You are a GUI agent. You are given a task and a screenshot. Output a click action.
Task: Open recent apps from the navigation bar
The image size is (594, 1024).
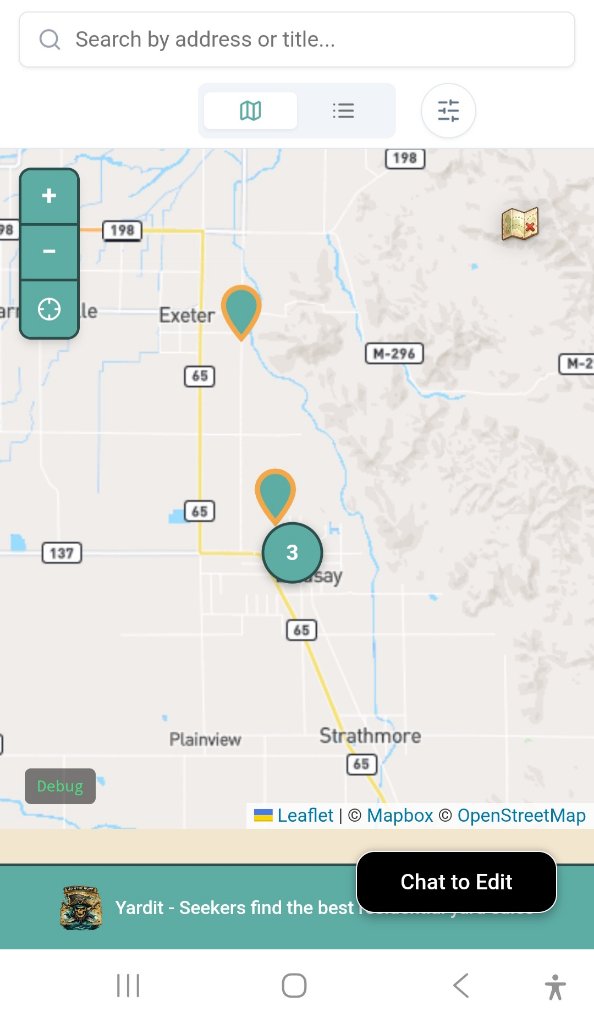point(128,985)
